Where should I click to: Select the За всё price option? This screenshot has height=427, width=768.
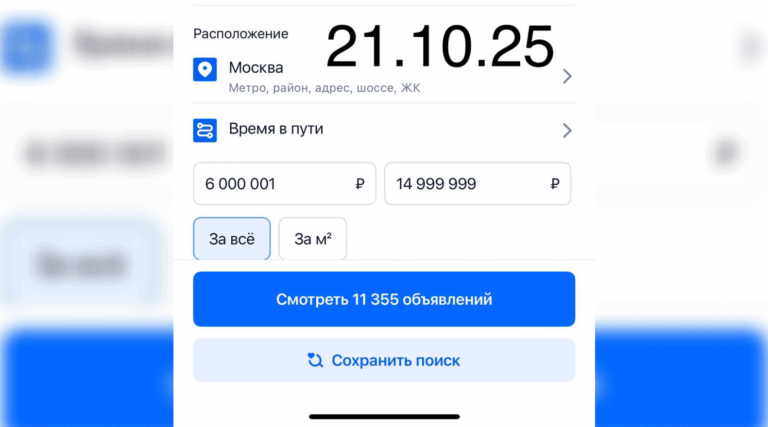pyautogui.click(x=232, y=239)
